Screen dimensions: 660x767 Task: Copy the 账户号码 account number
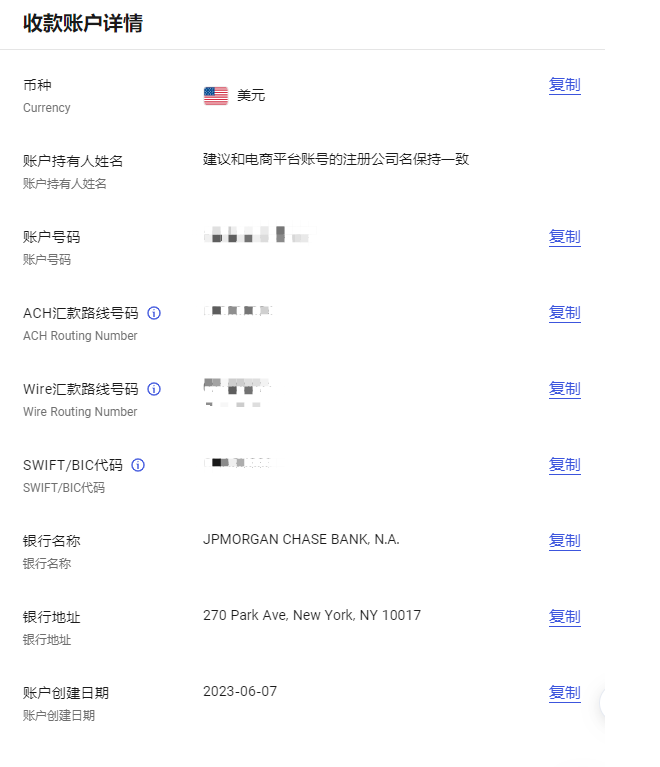coord(564,237)
